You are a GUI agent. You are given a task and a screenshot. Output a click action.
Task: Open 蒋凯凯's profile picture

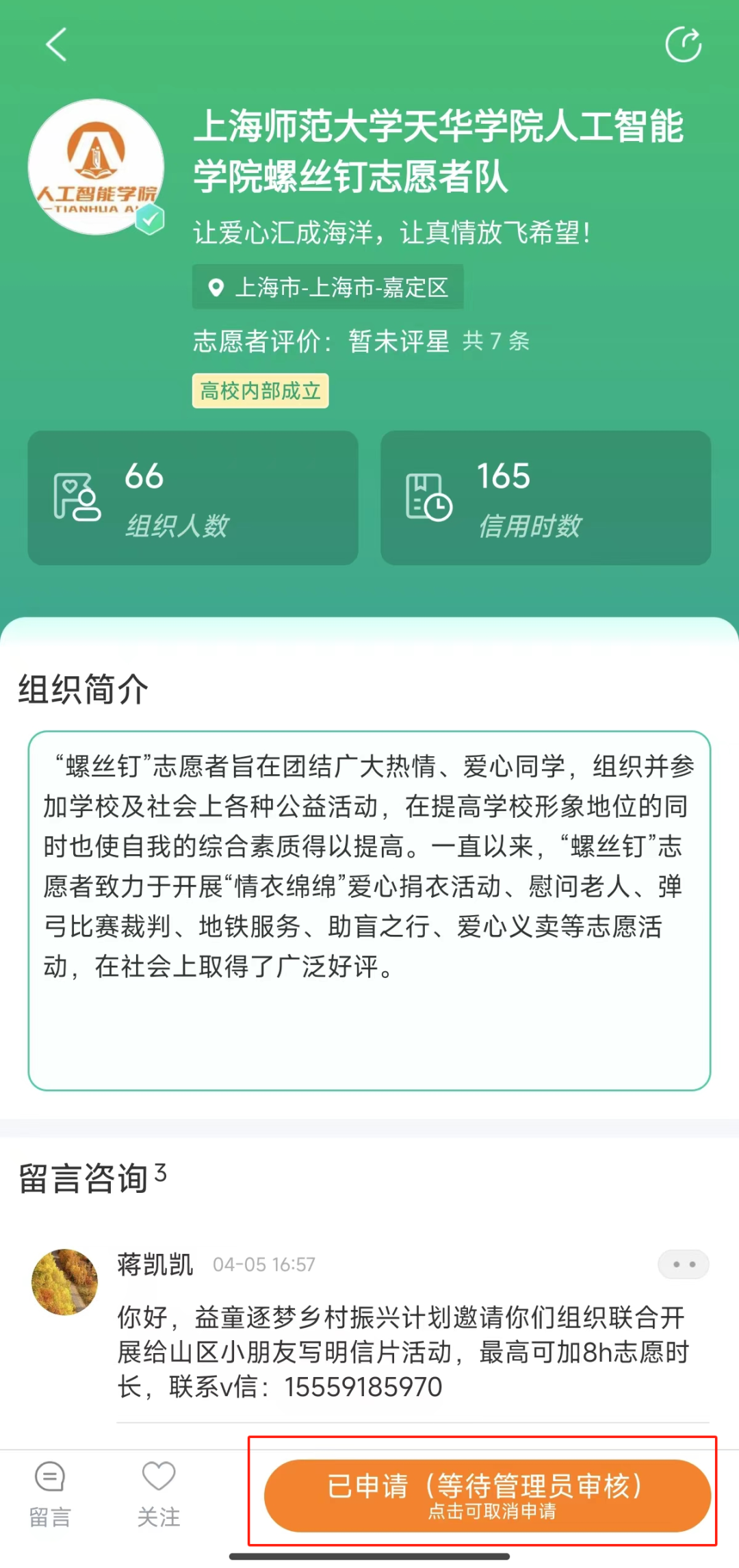pyautogui.click(x=65, y=1282)
